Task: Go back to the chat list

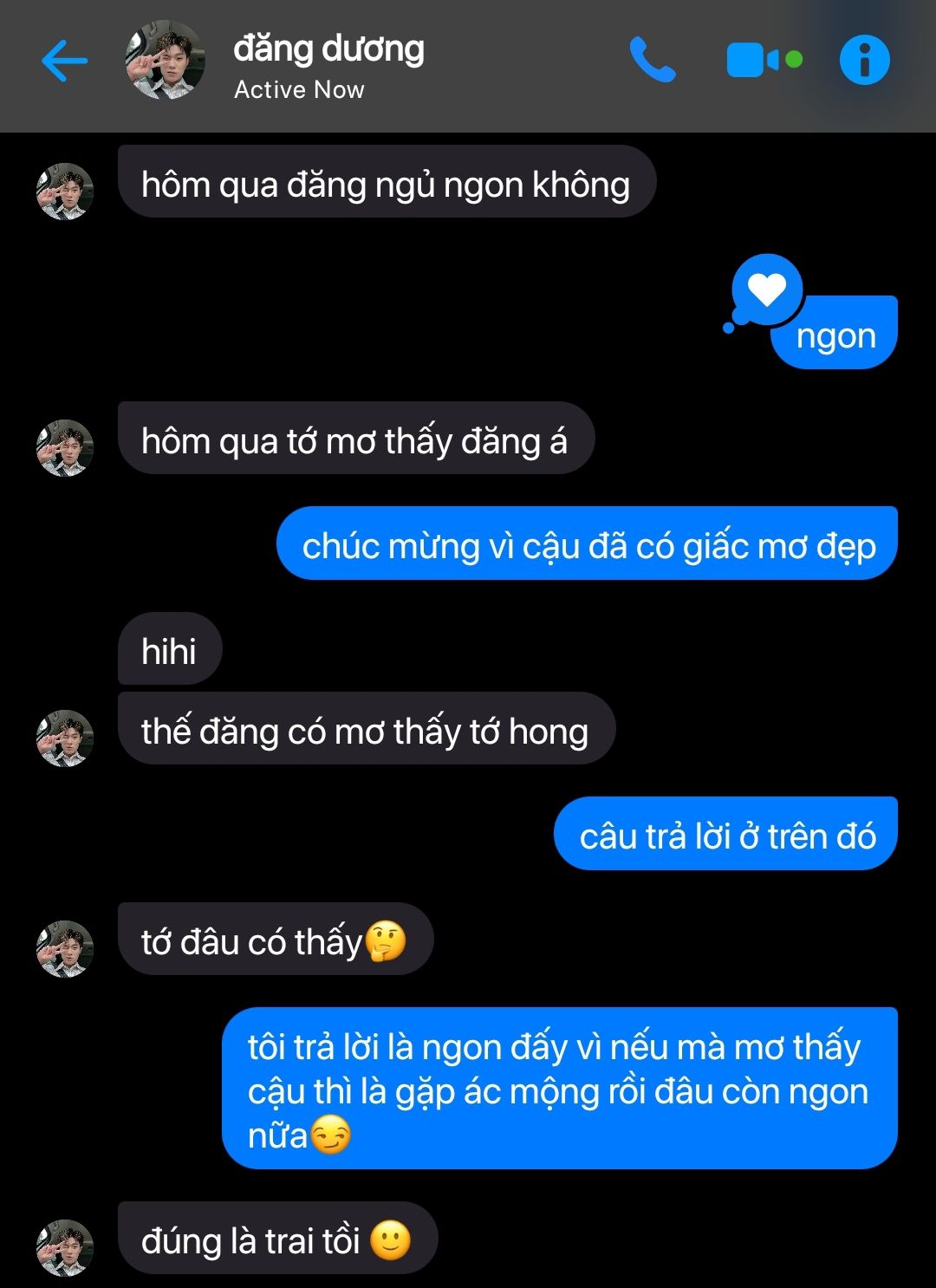Action: (x=65, y=61)
